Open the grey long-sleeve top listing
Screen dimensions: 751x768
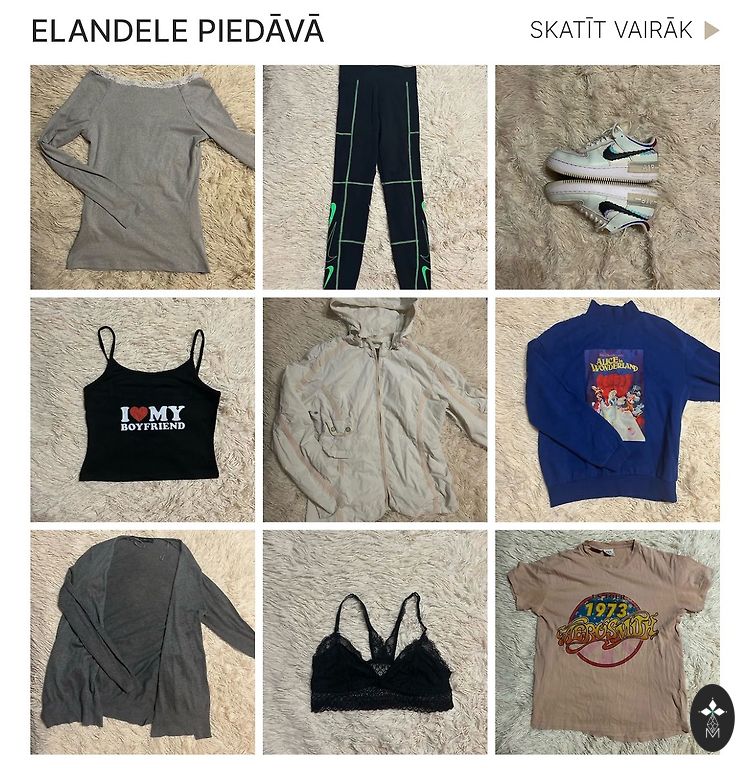(142, 177)
